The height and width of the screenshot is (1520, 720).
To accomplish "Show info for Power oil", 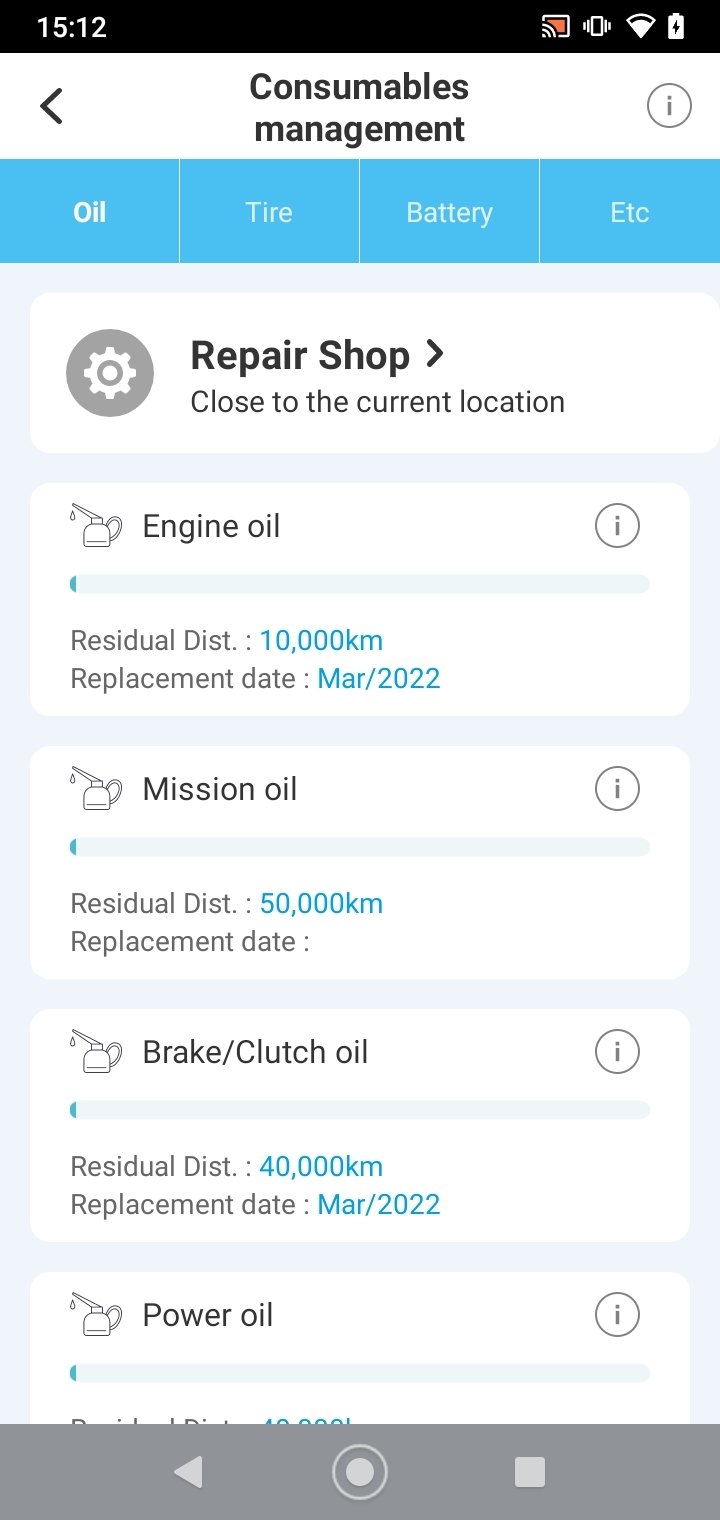I will [617, 1314].
